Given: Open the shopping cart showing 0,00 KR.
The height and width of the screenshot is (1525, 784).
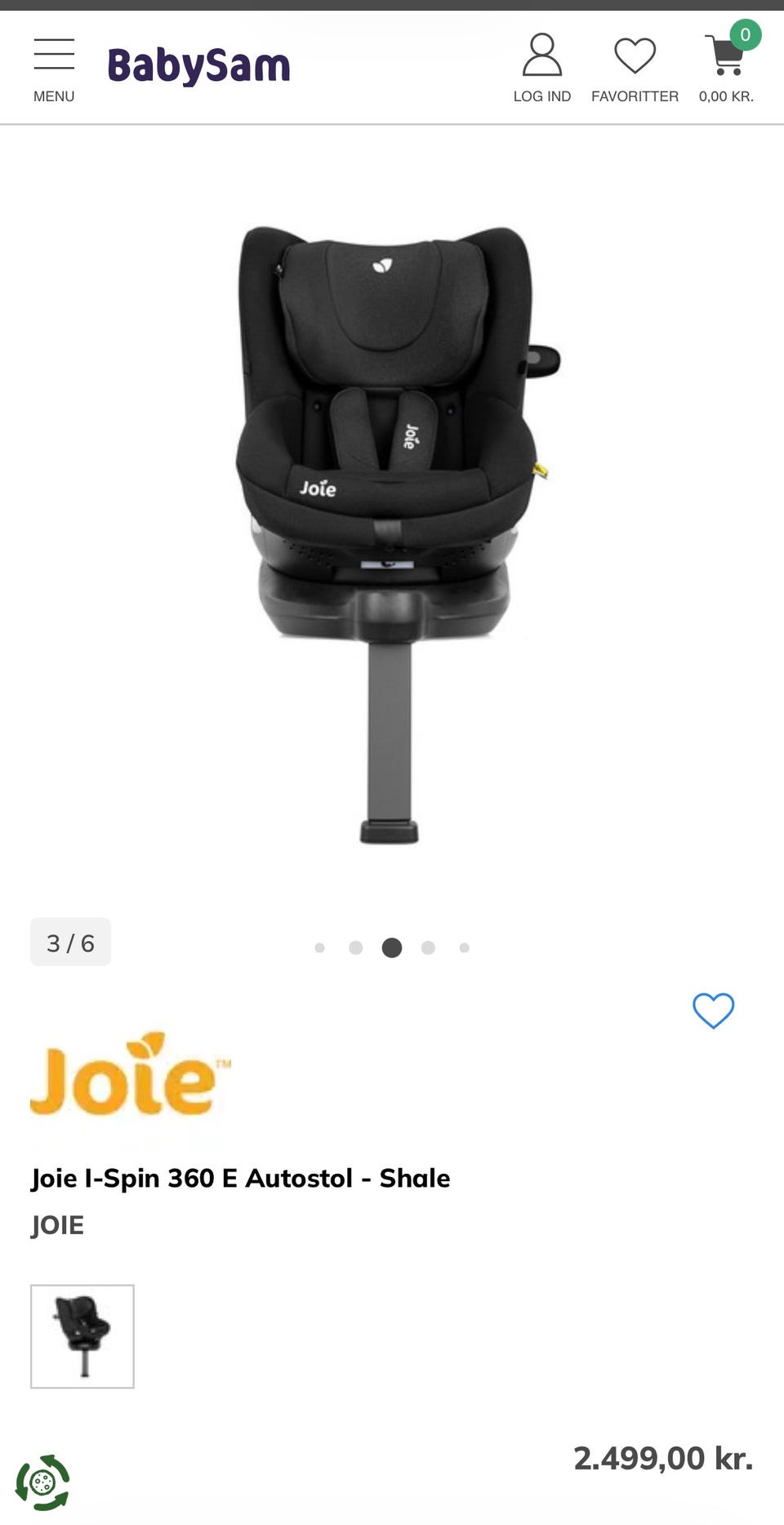Looking at the screenshot, I should click(x=726, y=65).
